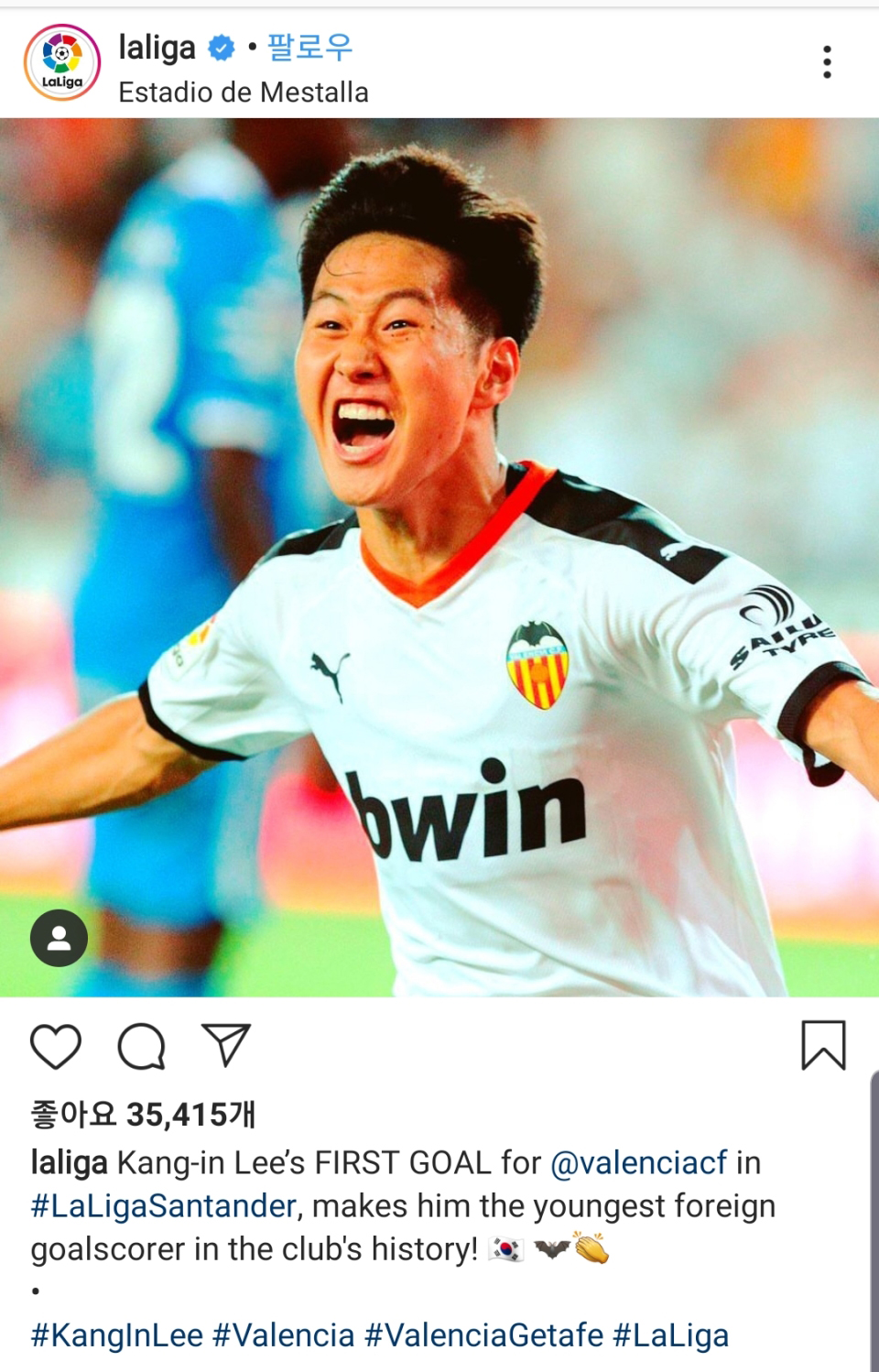
Task: Show tagged people in the photo
Action: 59,938
